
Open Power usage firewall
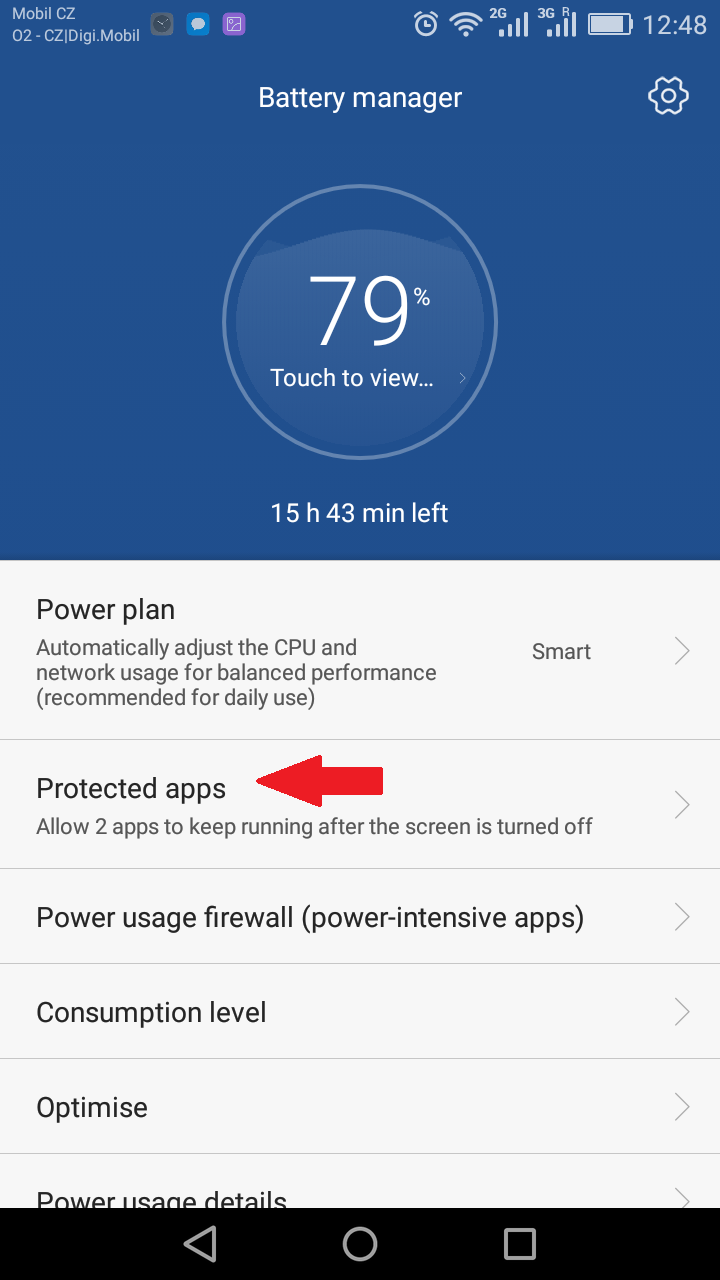point(360,917)
